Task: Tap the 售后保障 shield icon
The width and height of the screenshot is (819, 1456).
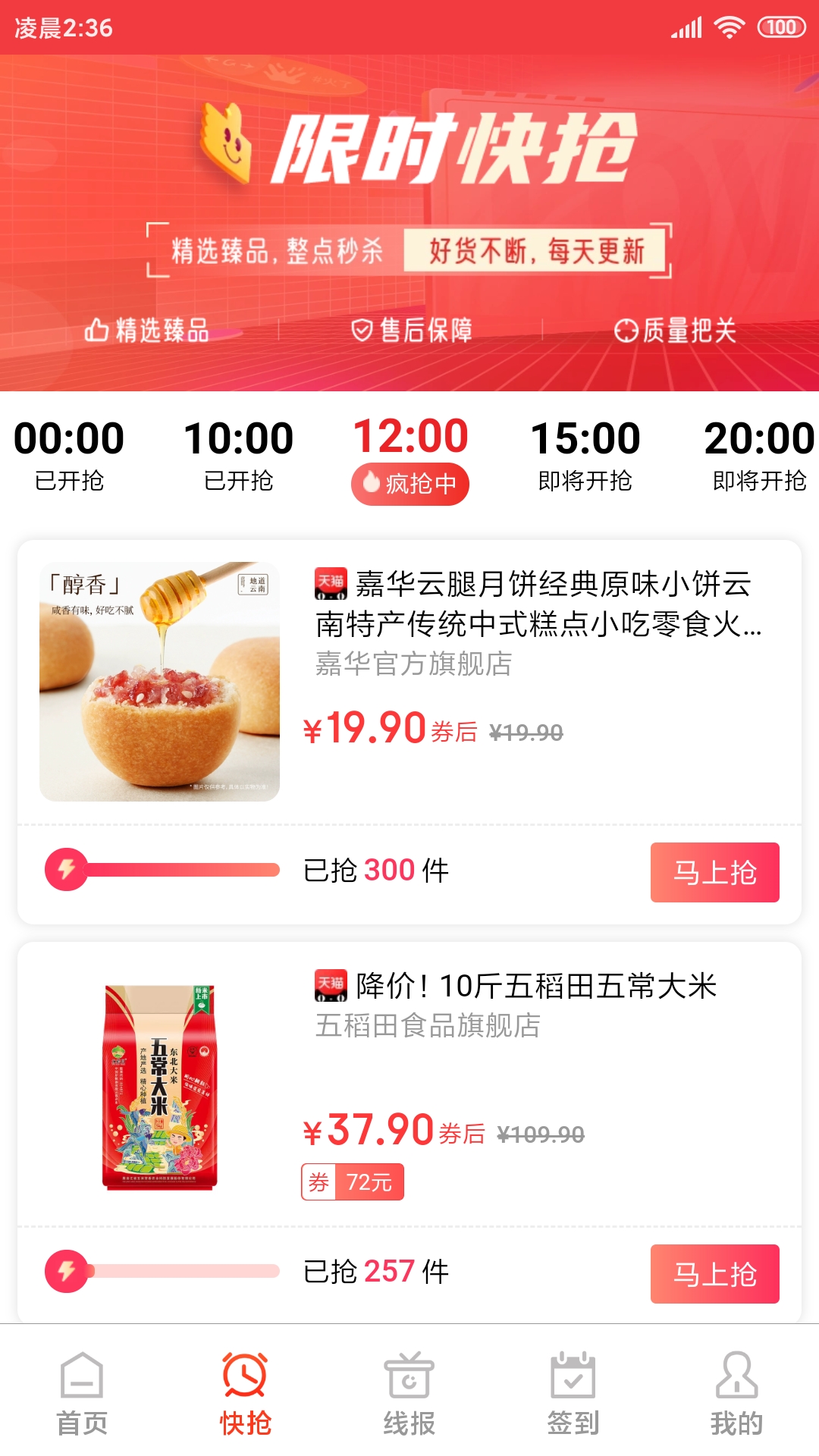Action: point(361,329)
